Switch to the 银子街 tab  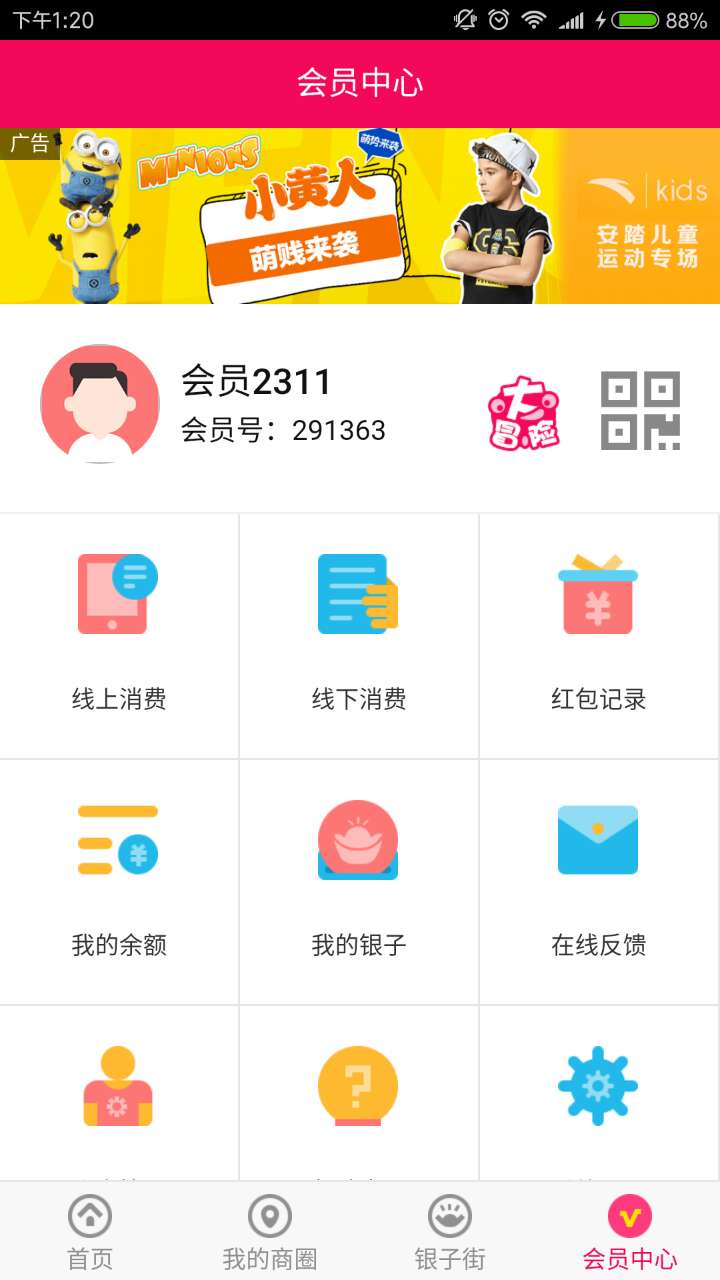(x=450, y=1232)
